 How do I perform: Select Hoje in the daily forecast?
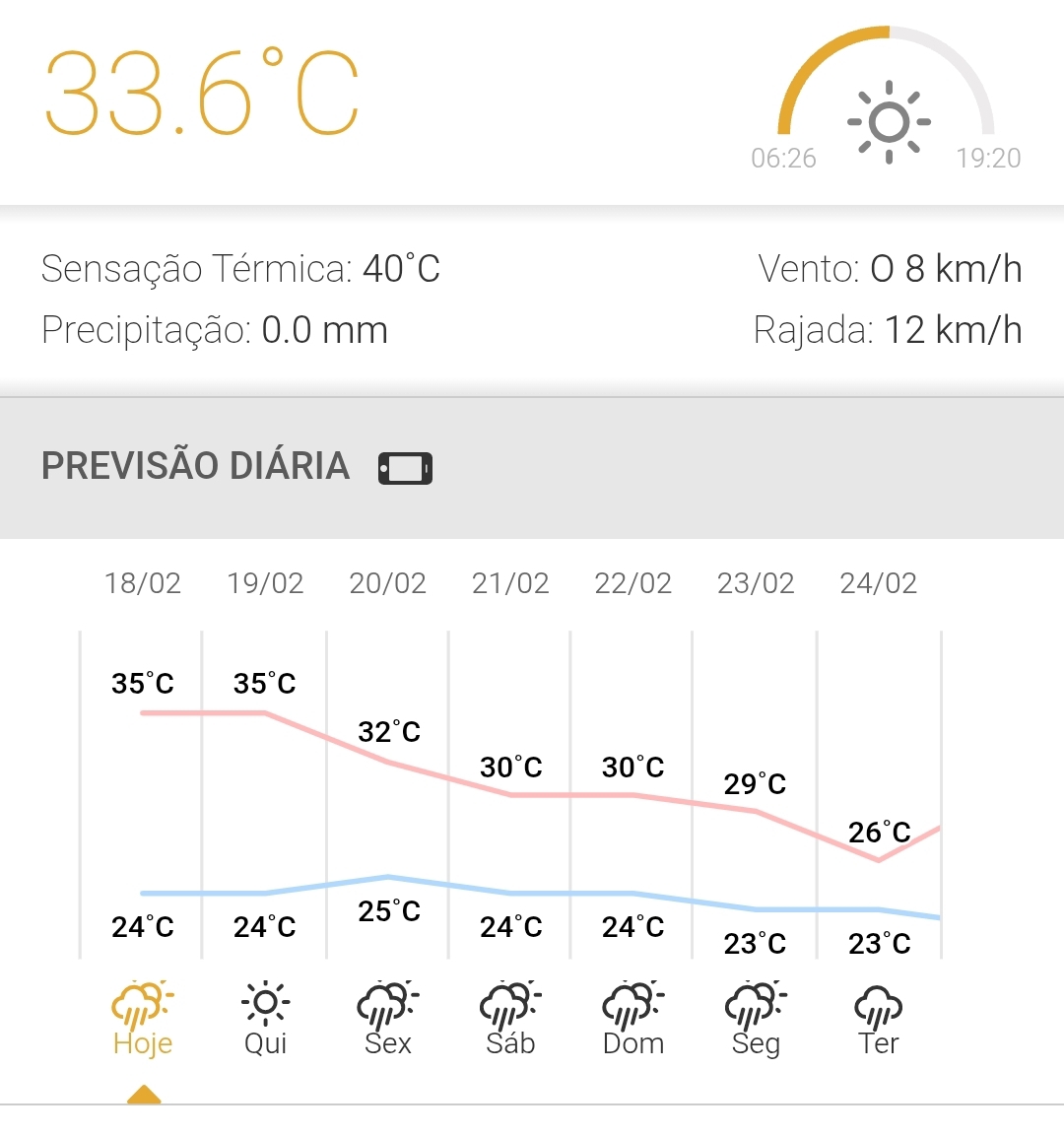tap(143, 1019)
